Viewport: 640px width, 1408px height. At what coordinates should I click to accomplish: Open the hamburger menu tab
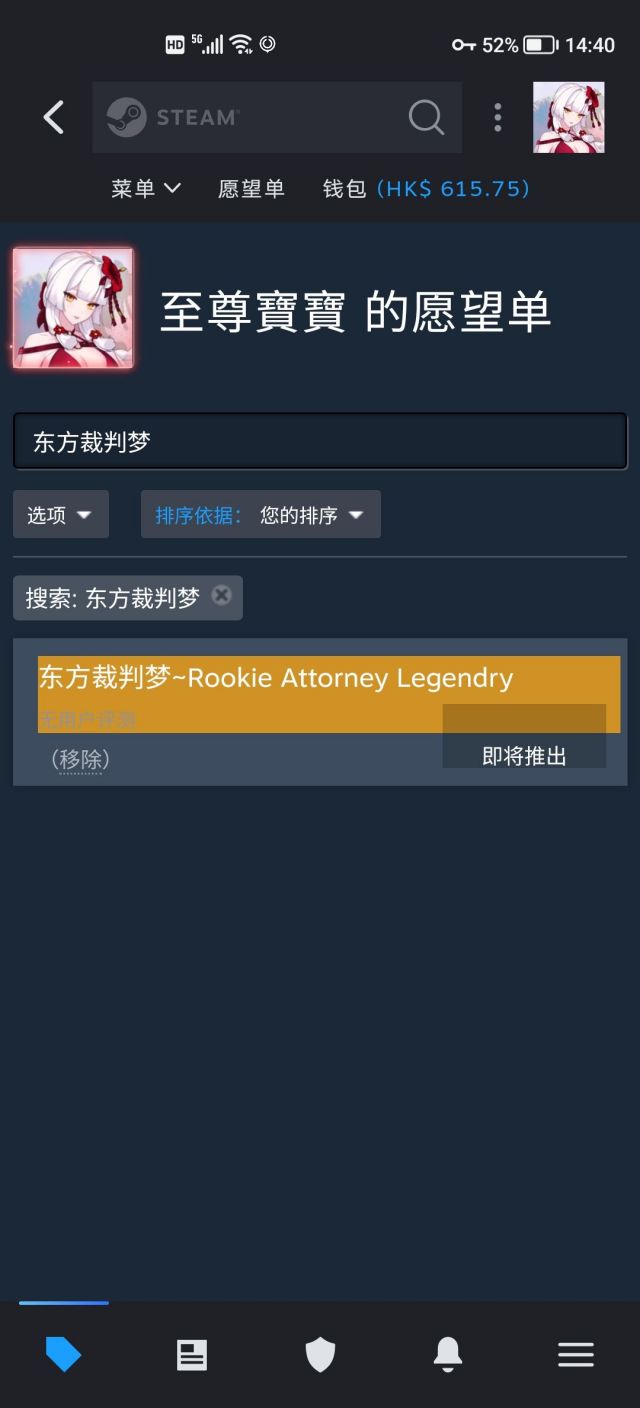pos(575,1355)
